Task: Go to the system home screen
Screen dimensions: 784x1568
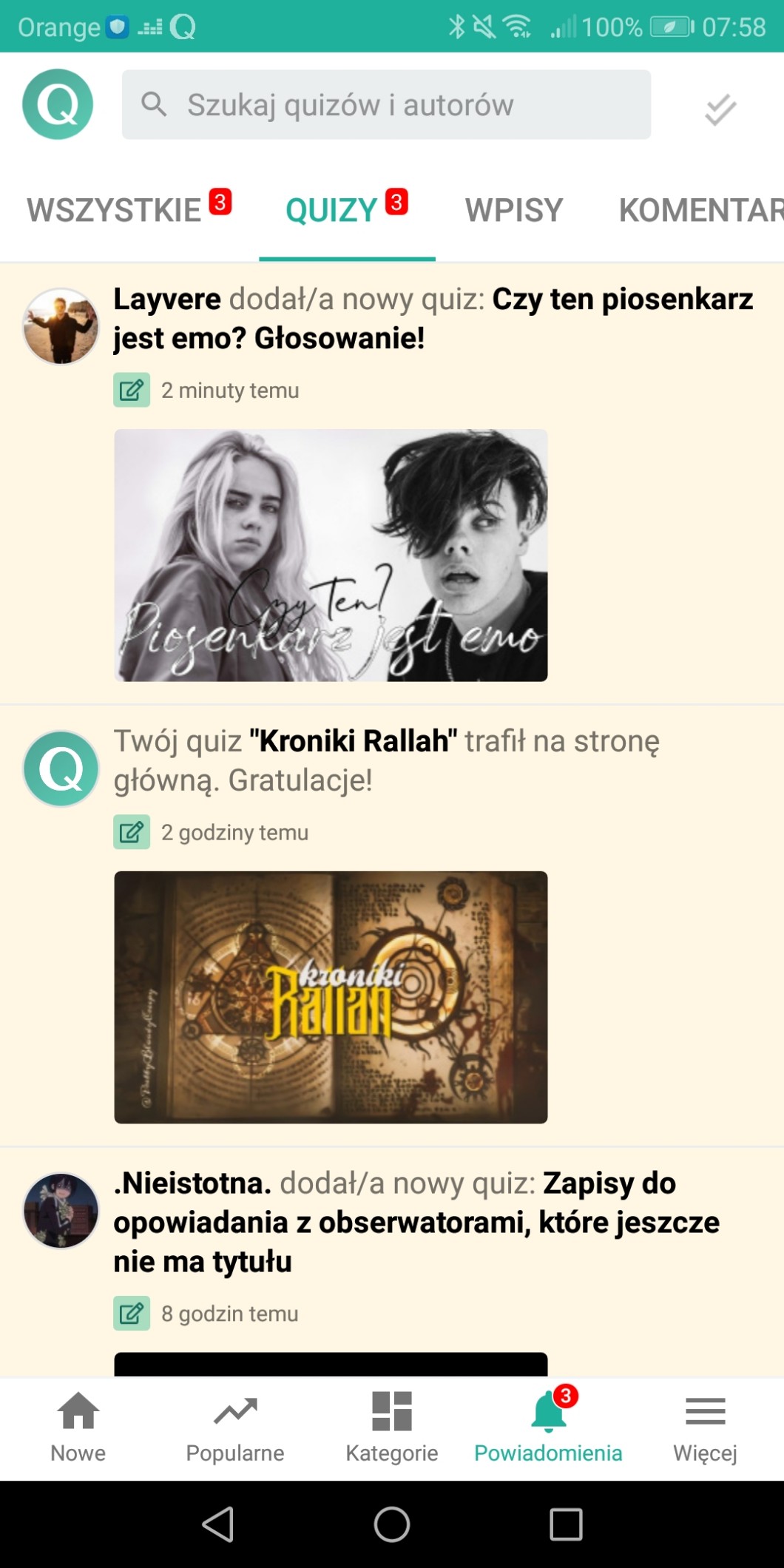Action: coord(392,1524)
